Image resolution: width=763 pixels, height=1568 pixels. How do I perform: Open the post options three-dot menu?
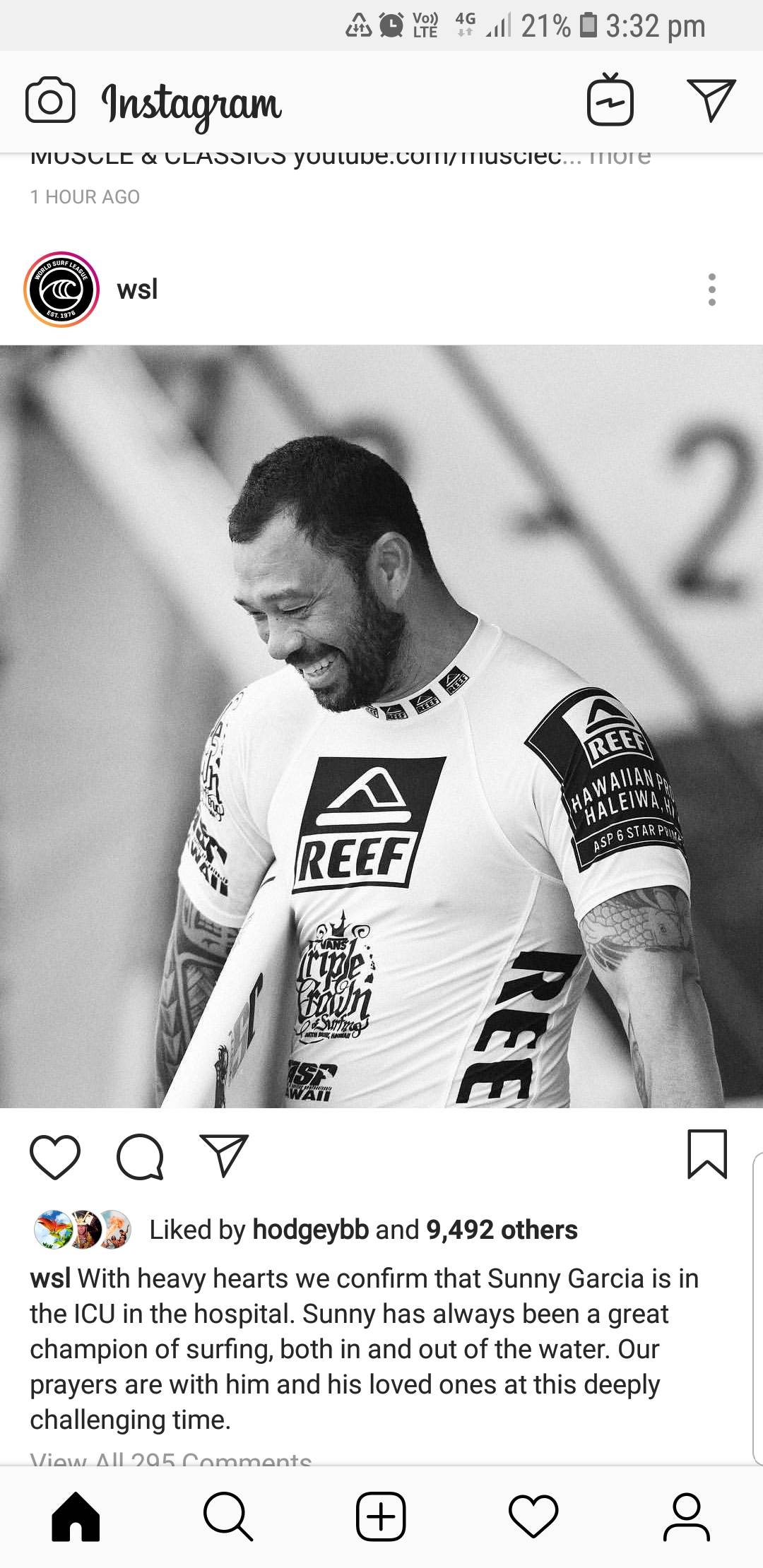click(711, 290)
